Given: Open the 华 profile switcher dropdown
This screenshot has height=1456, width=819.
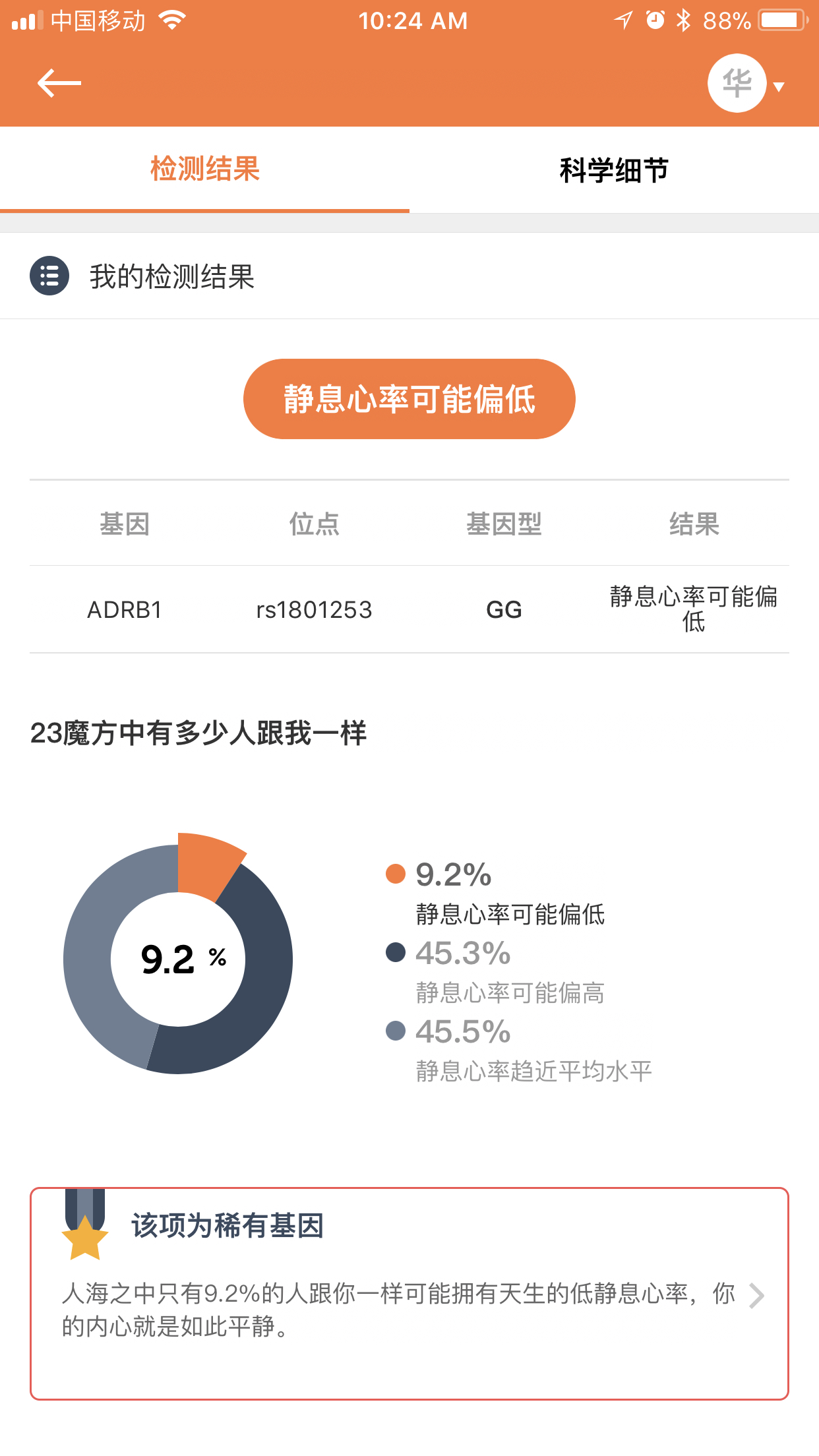Looking at the screenshot, I should tap(746, 84).
